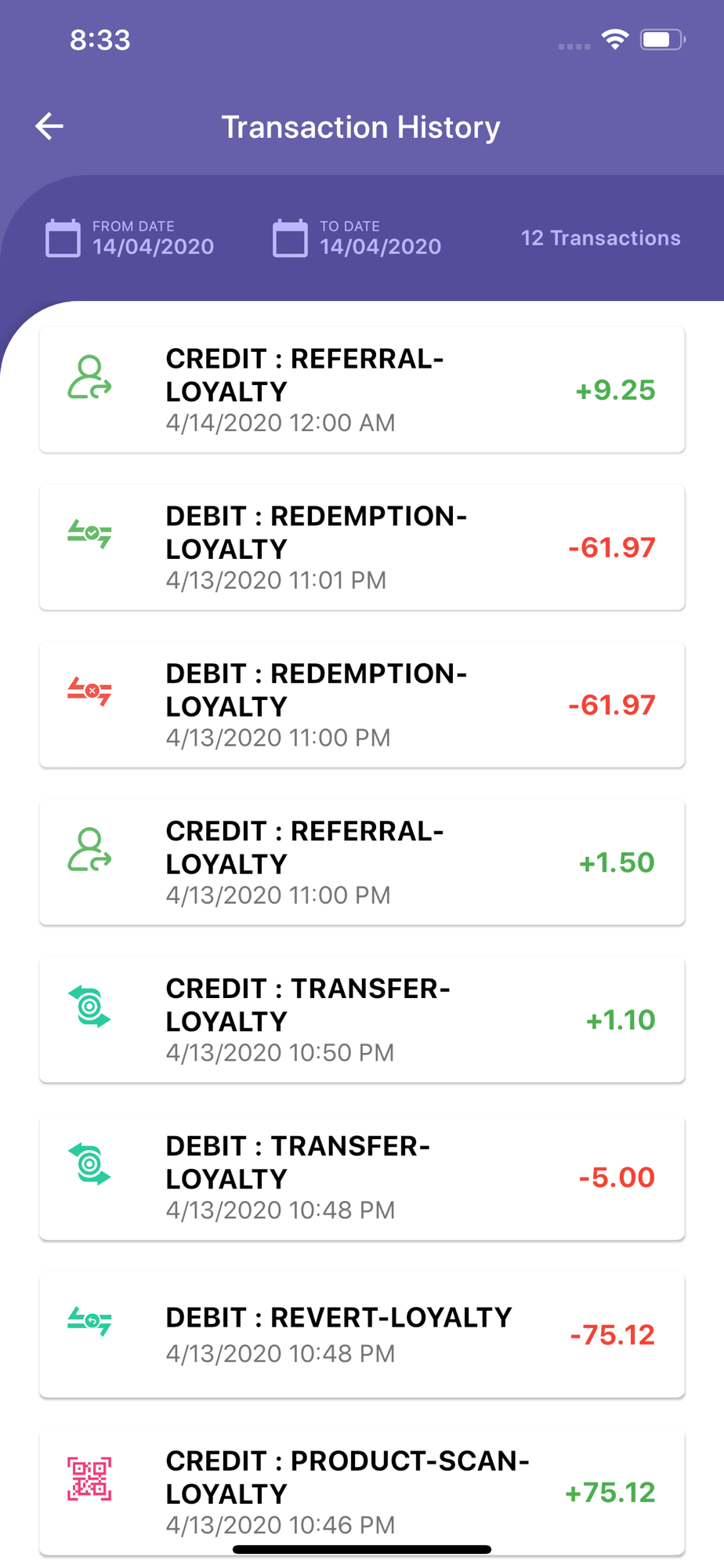724x1568 pixels.
Task: Open the +9.25 referral credit transaction
Action: point(362,390)
